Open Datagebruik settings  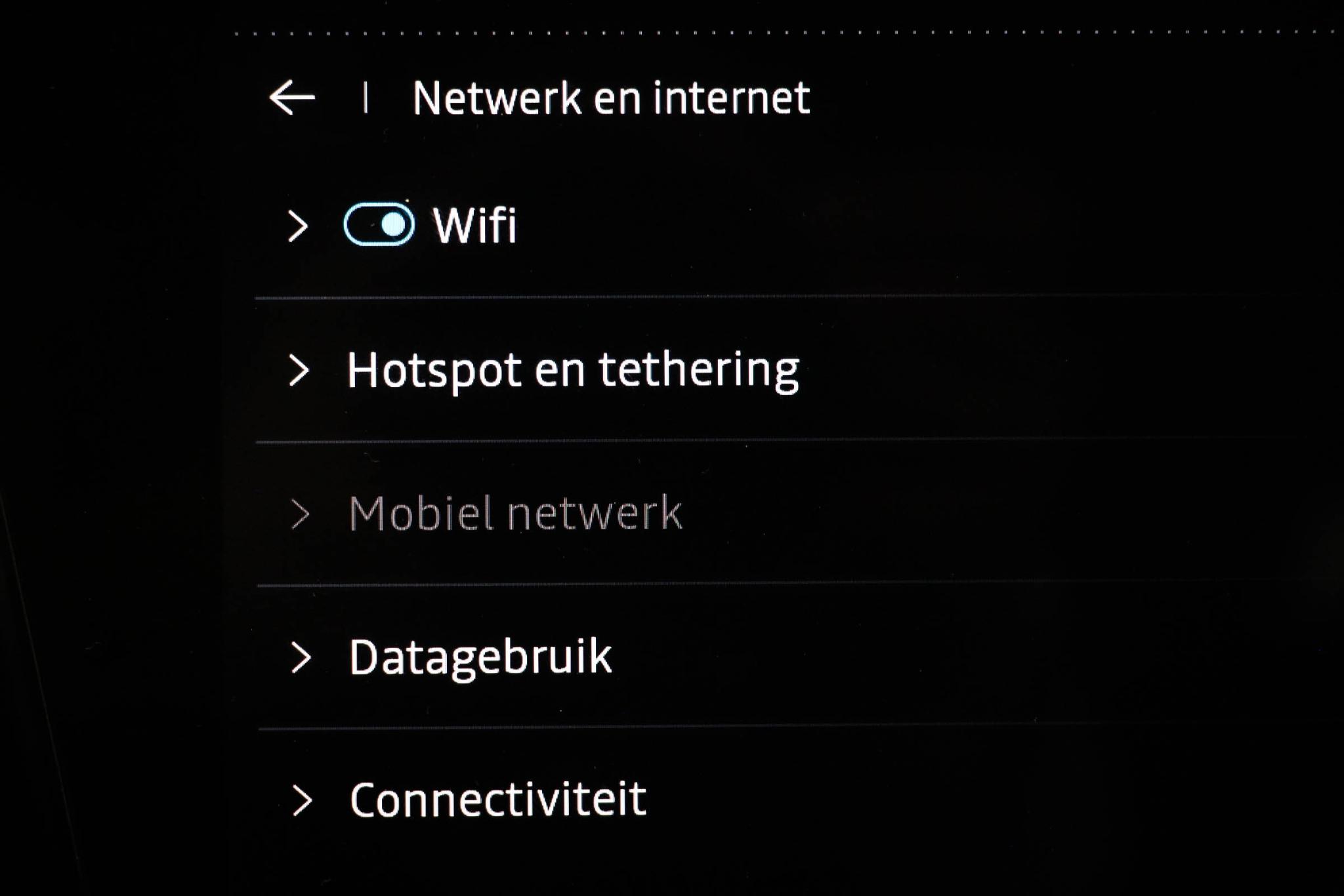(x=480, y=657)
